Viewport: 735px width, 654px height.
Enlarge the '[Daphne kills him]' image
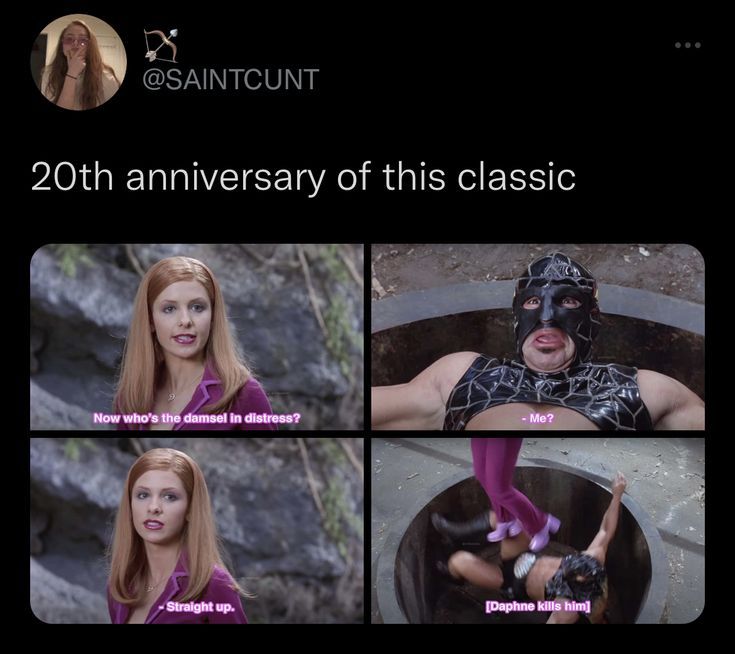pyautogui.click(x=538, y=530)
